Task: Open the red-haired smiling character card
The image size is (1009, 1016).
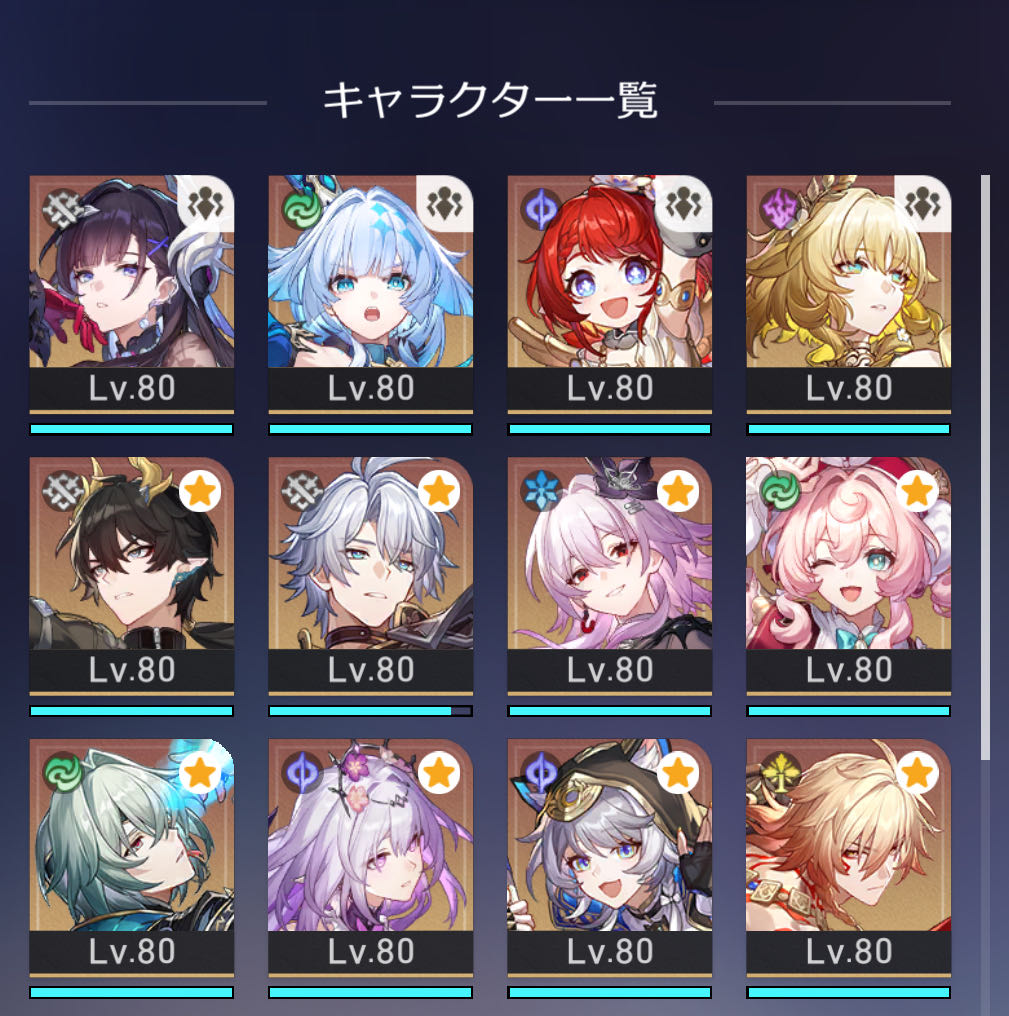Action: point(610,294)
